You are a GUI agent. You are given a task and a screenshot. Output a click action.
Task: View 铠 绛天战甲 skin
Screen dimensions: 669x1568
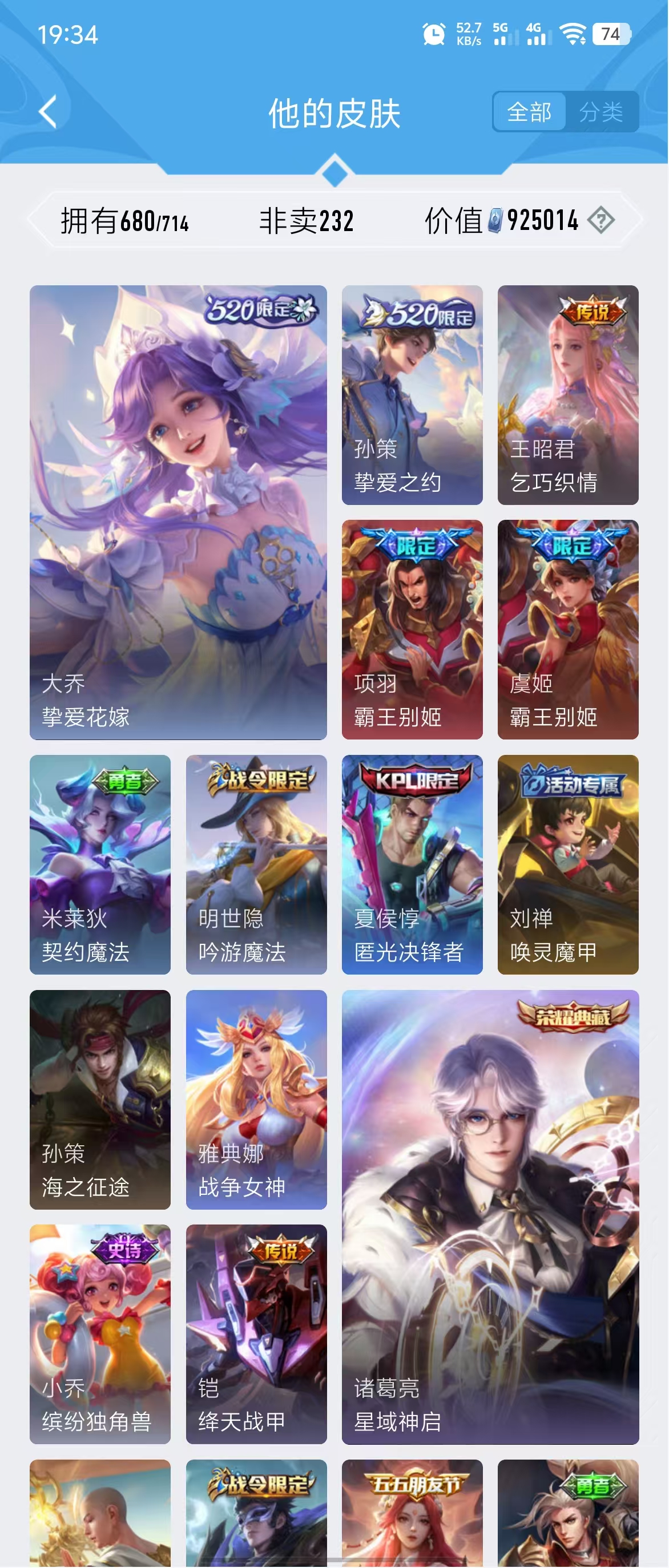coord(256,1334)
